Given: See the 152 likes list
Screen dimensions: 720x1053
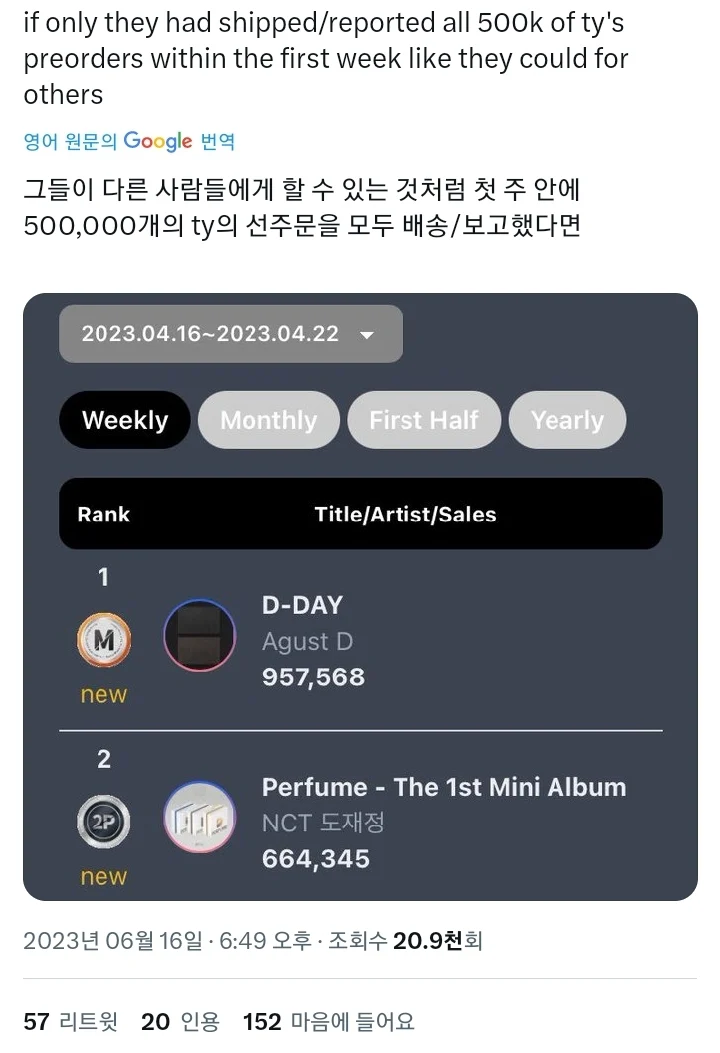Looking at the screenshot, I should pos(328,1021).
